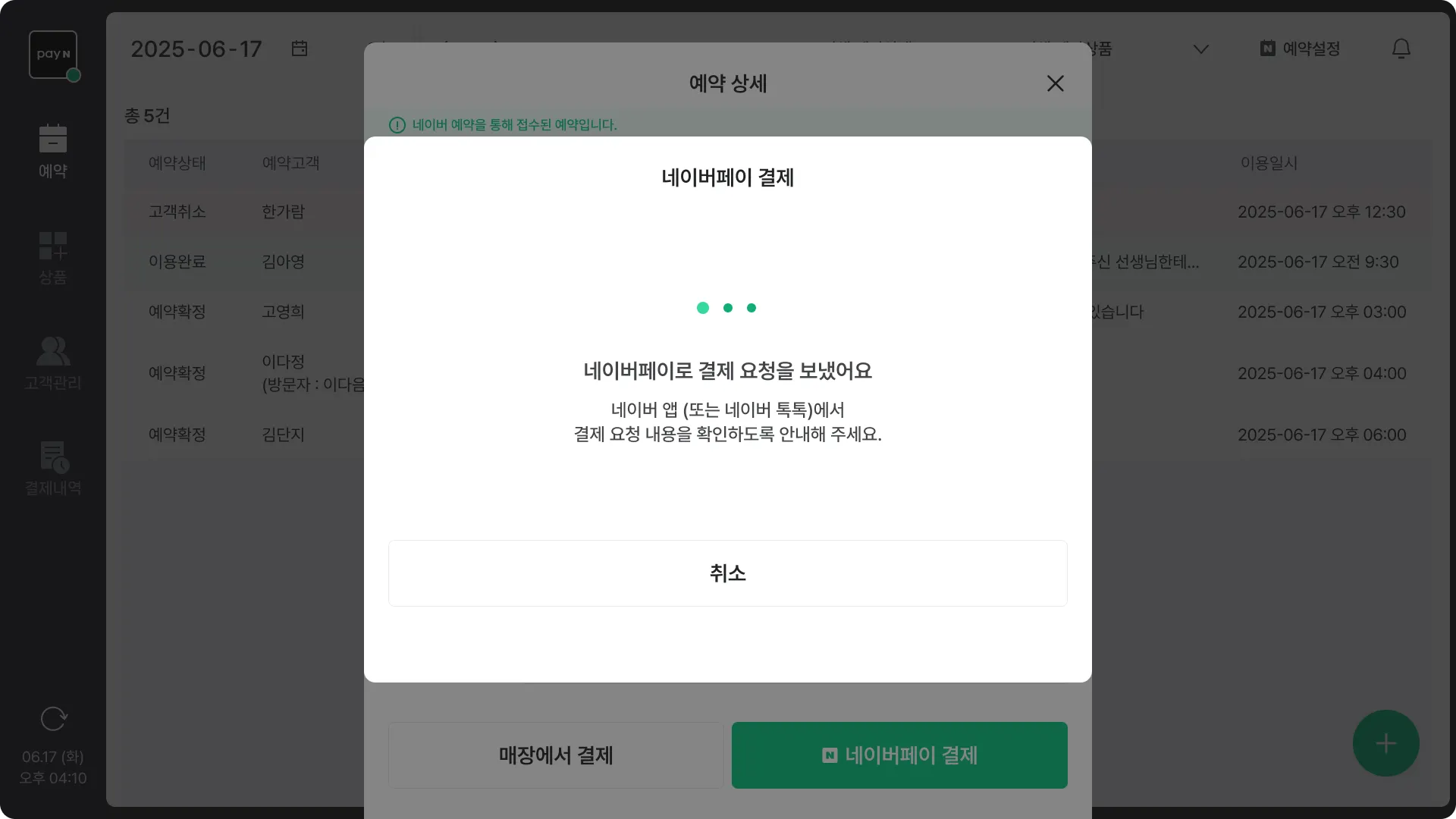Switch to the 상품 tab
1456x819 pixels.
(x=53, y=258)
